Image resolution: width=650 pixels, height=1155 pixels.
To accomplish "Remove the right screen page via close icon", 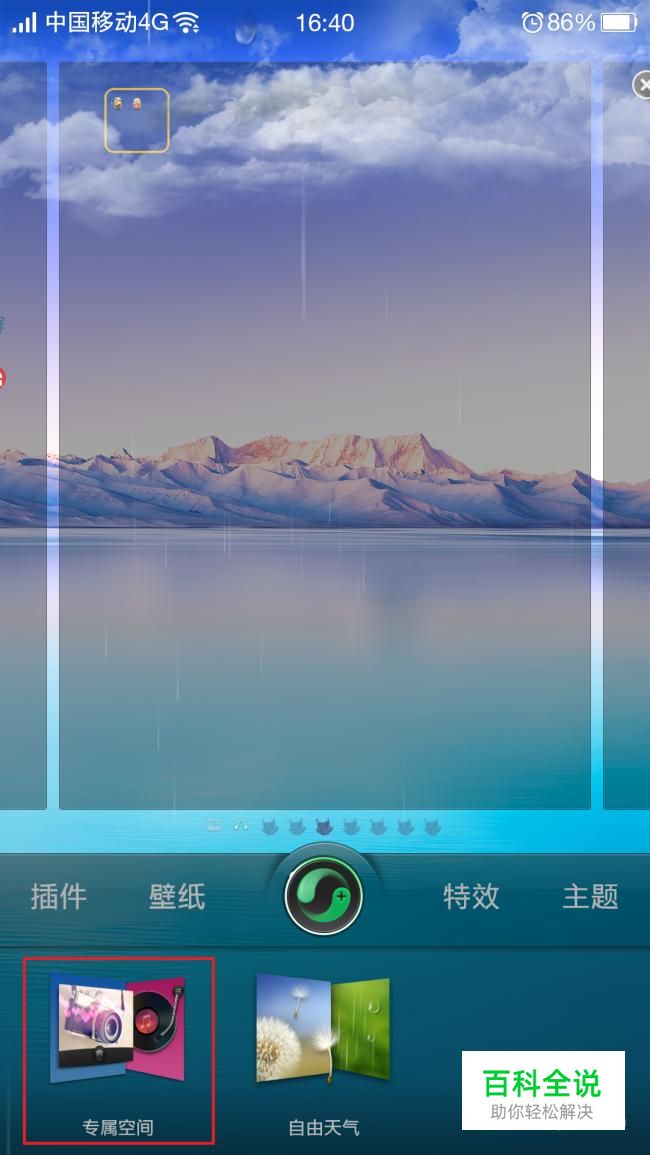I will 642,86.
